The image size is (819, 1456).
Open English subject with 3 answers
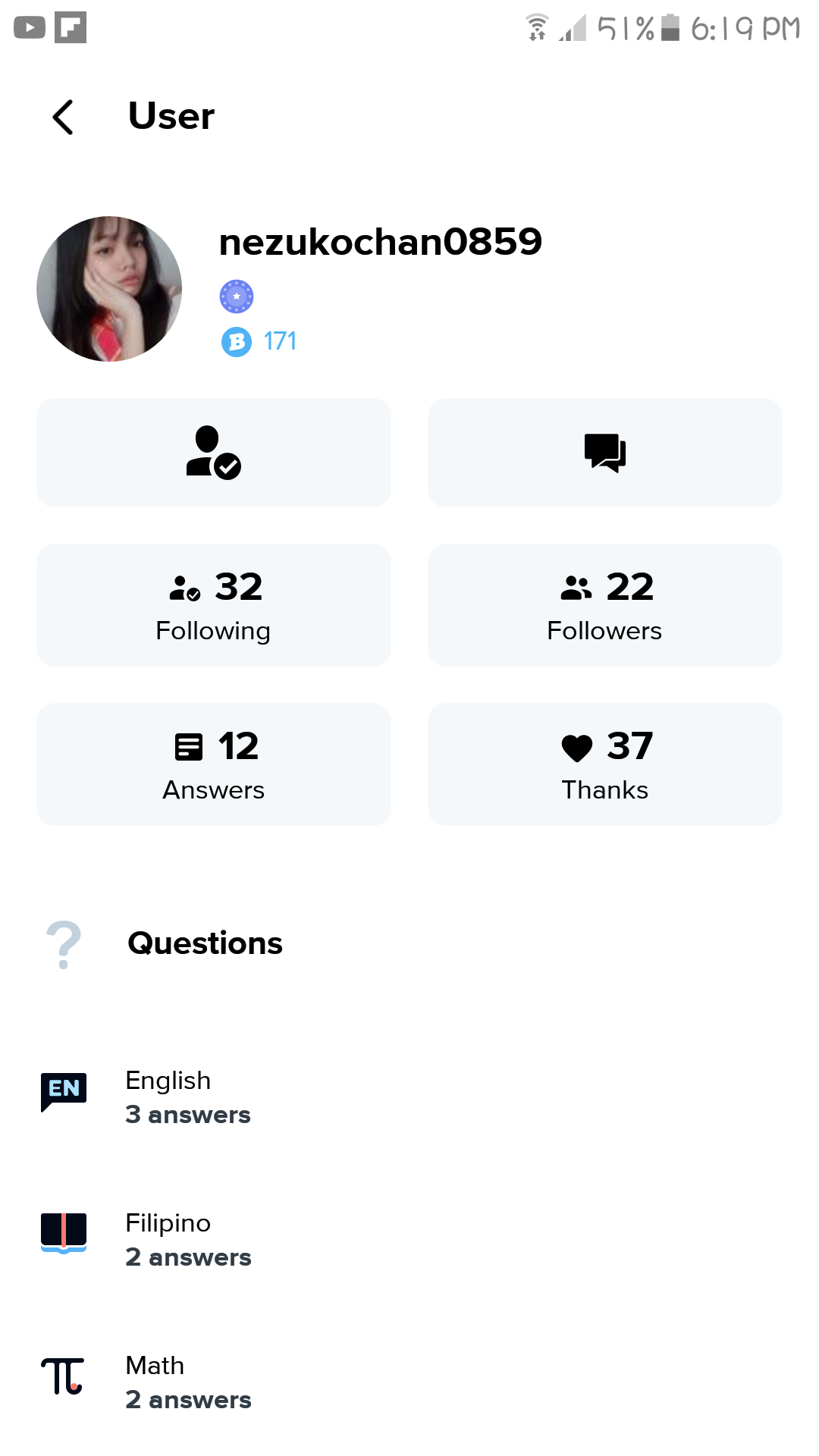click(187, 1097)
